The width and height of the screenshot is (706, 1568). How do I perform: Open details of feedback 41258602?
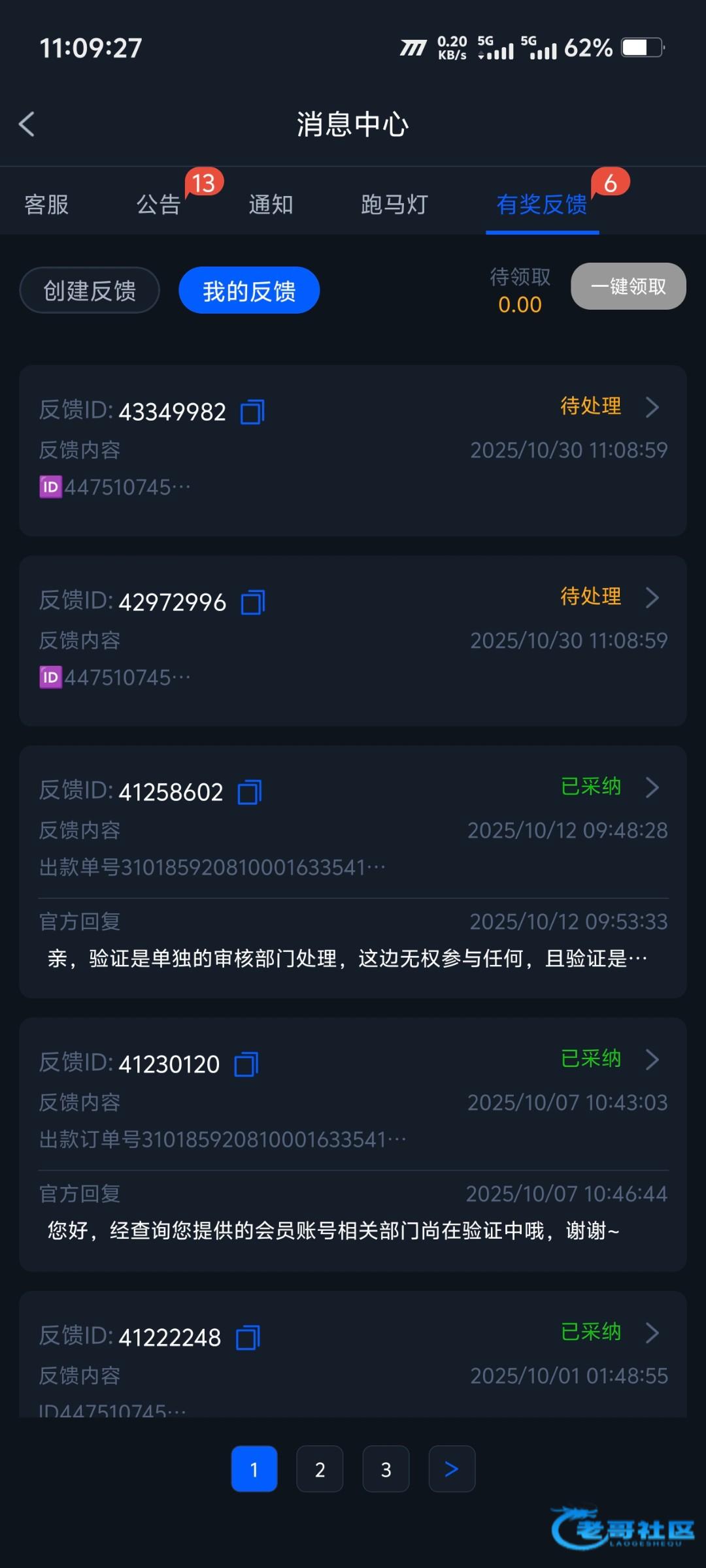pos(652,787)
